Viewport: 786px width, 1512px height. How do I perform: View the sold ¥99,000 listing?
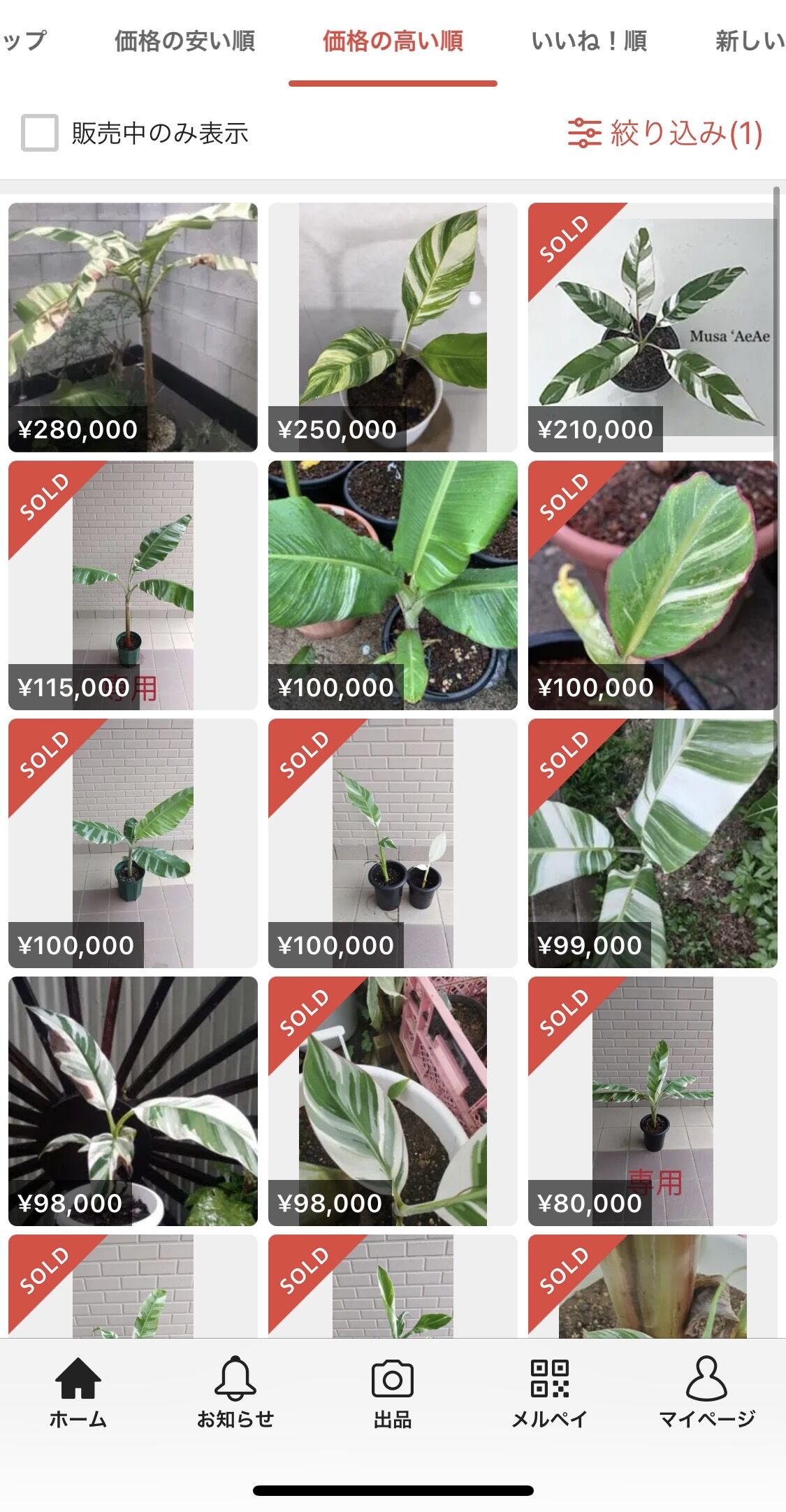pos(653,843)
